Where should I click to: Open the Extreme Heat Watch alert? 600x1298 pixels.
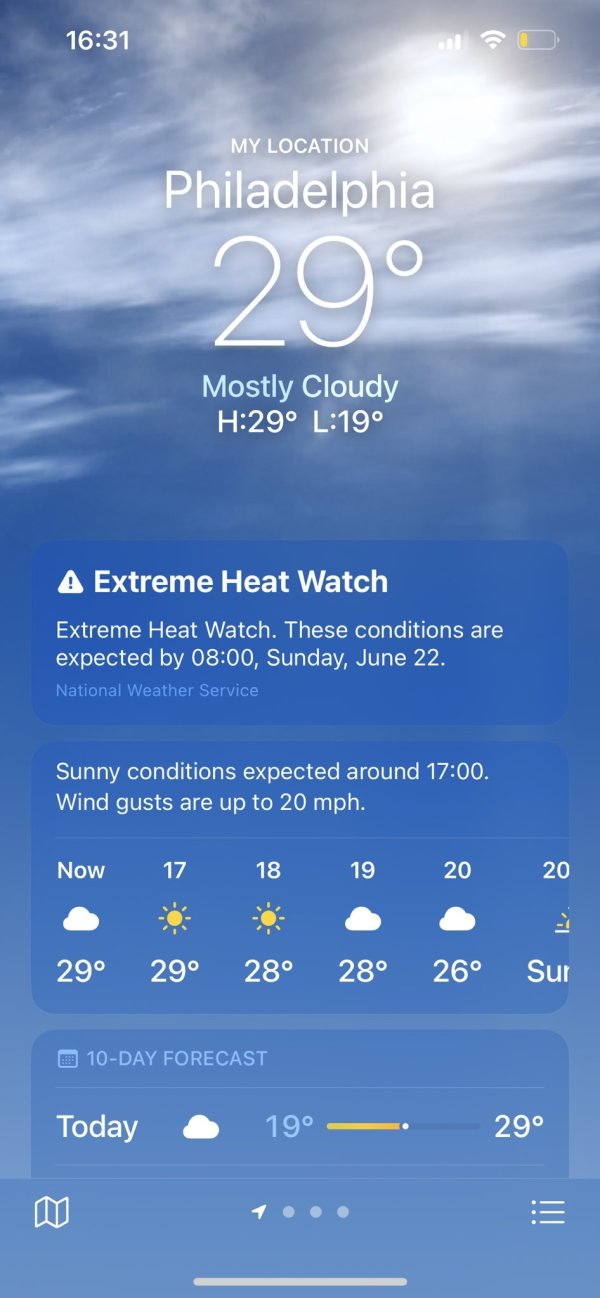click(300, 632)
